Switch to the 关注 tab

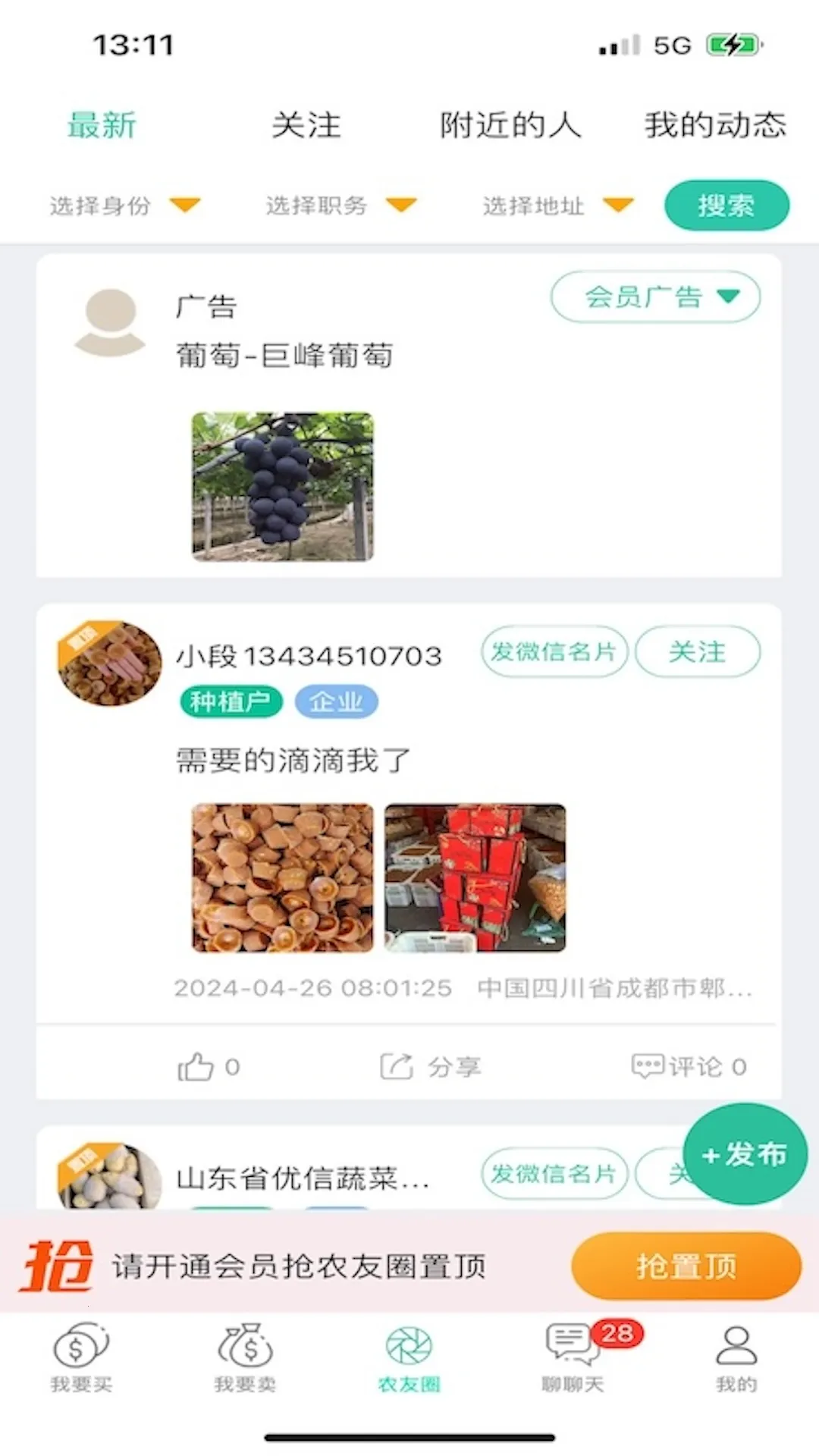coord(306,125)
